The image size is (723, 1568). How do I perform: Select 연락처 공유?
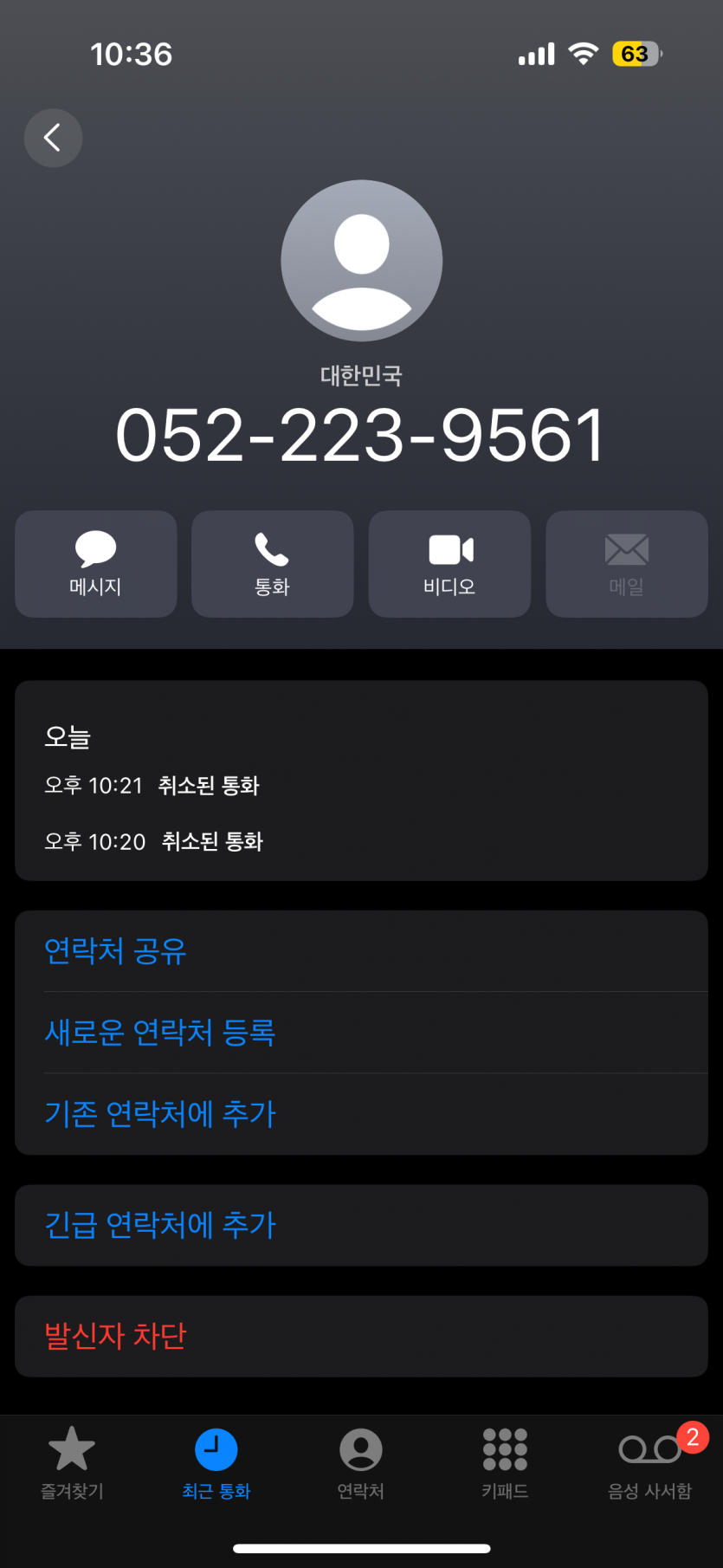point(362,951)
